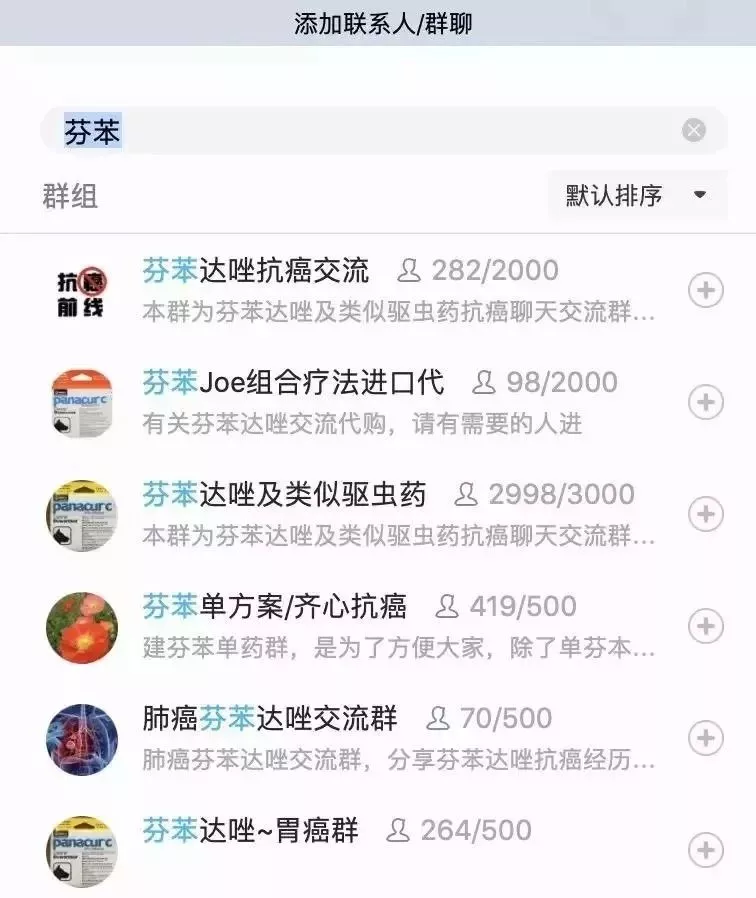This screenshot has height=898, width=756.
Task: Add the 肺癌芬苯达唑交流群 group
Action: 706,739
